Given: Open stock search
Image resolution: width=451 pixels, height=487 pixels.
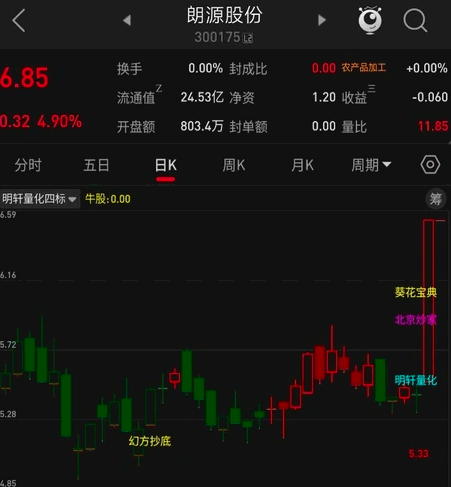Looking at the screenshot, I should tap(415, 20).
